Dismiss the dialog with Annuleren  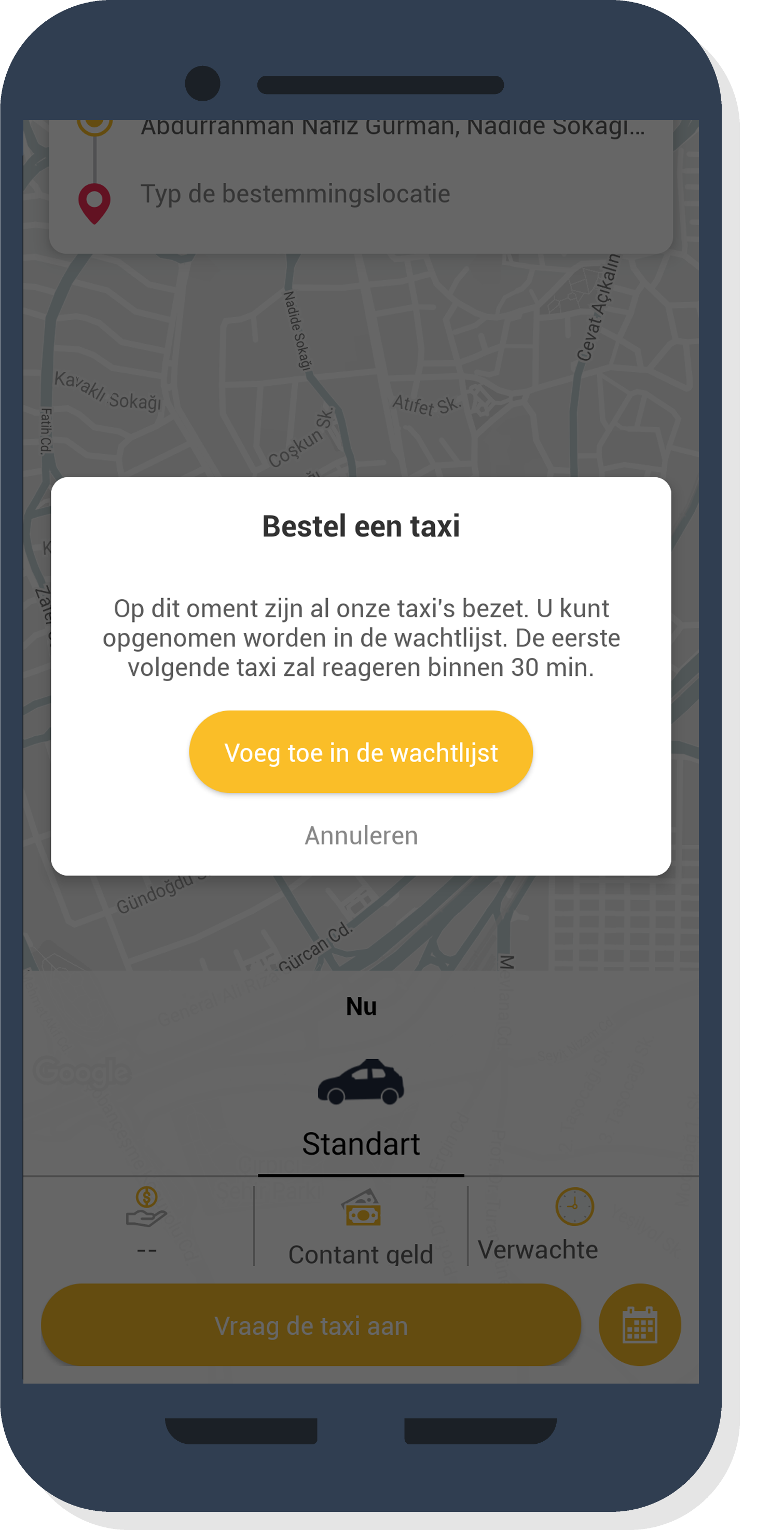361,836
